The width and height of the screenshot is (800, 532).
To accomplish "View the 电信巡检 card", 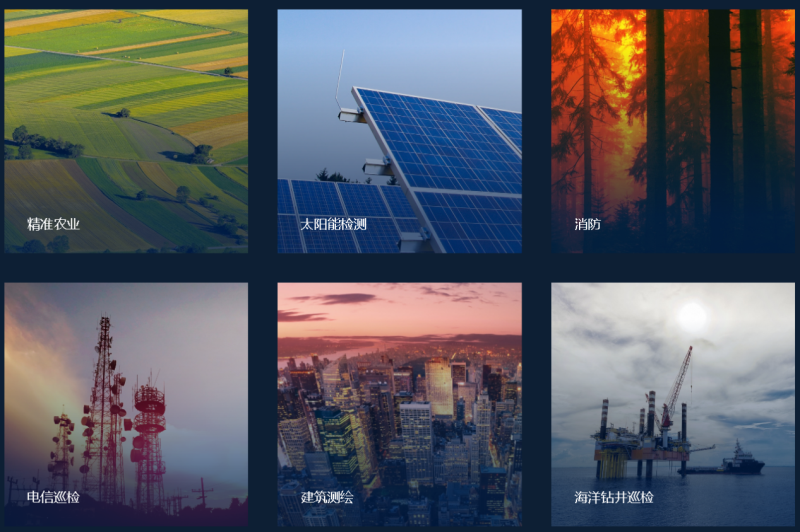I will 126,404.
